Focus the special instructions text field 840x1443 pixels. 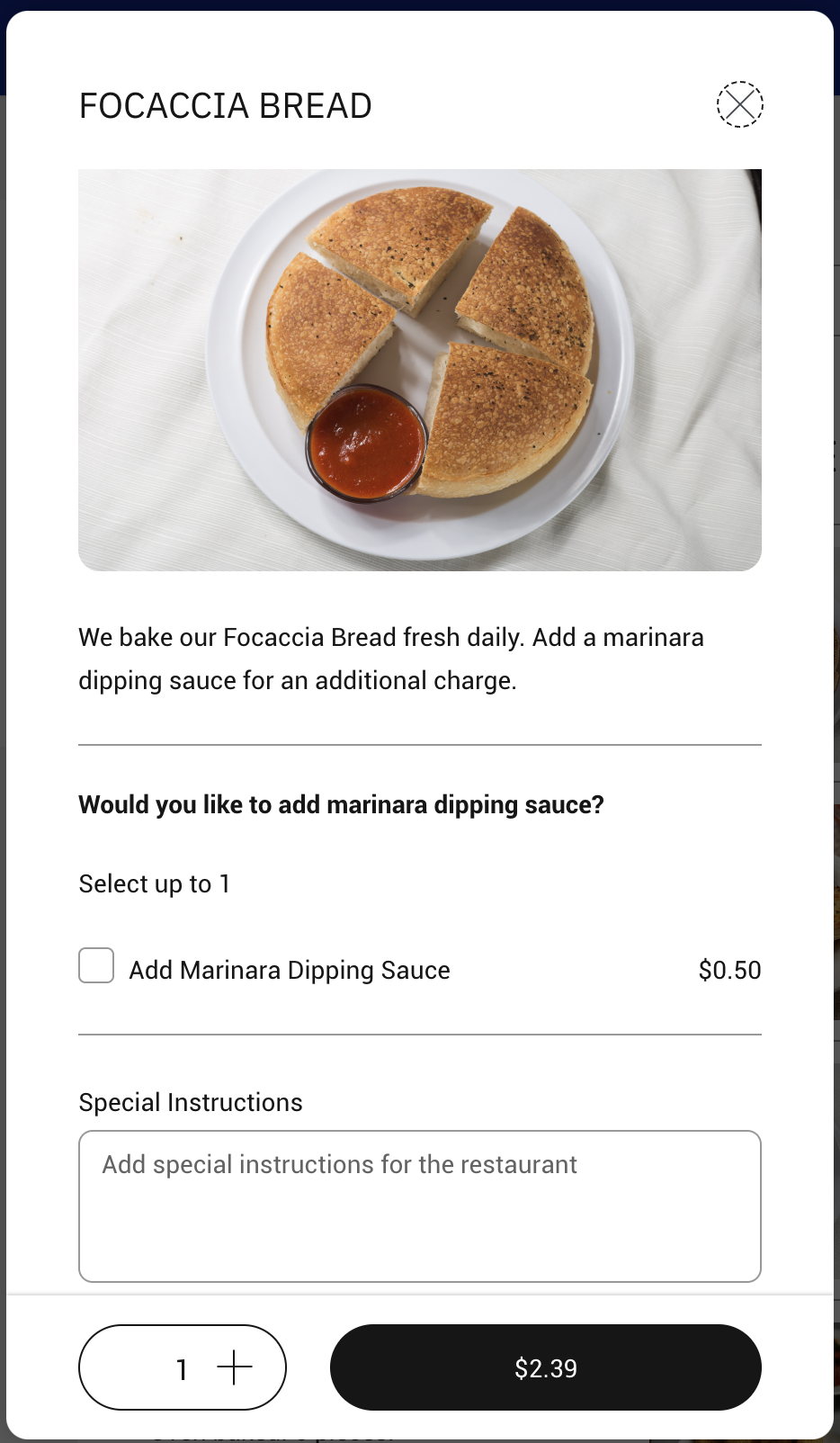pos(419,1205)
